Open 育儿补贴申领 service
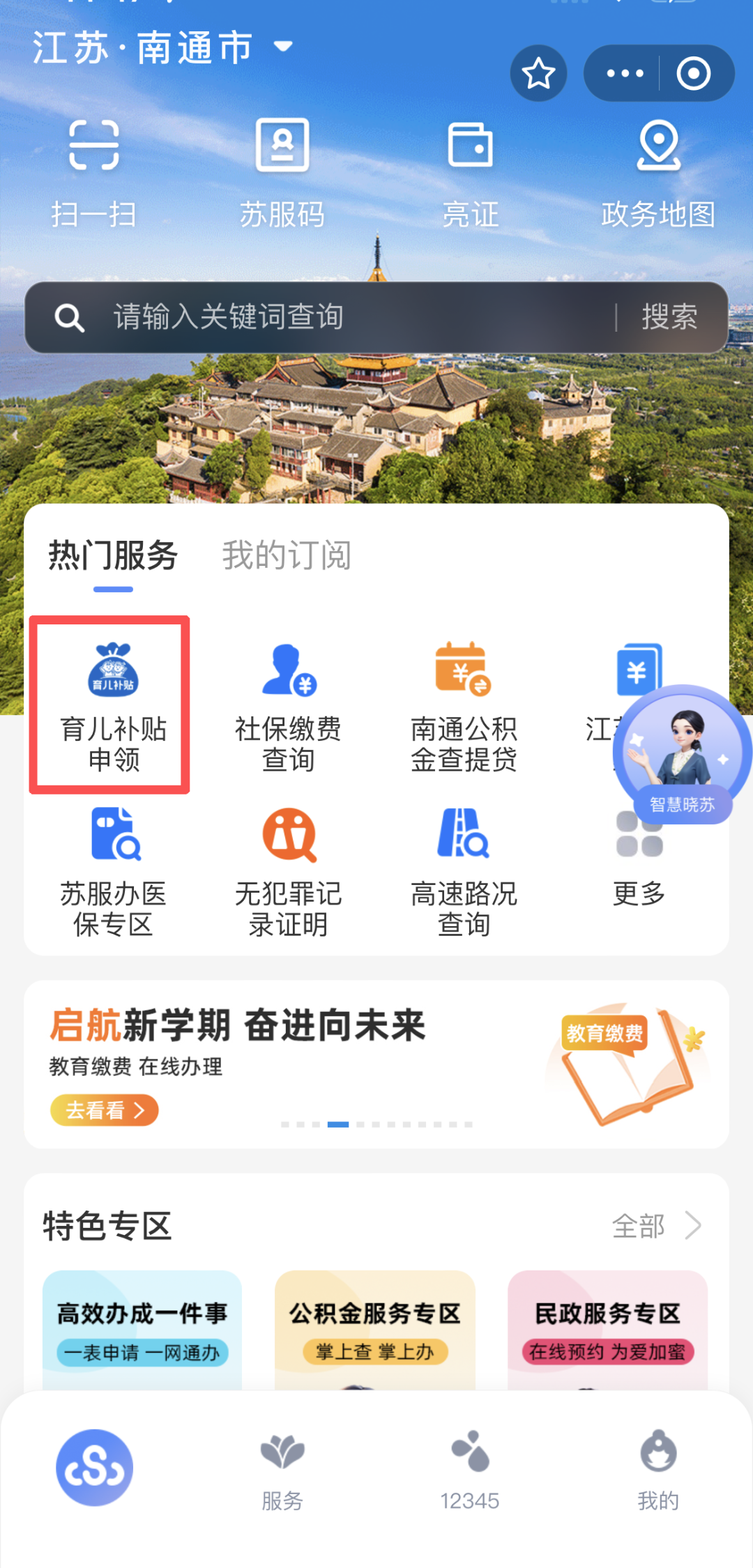Image resolution: width=753 pixels, height=1568 pixels. 113,705
